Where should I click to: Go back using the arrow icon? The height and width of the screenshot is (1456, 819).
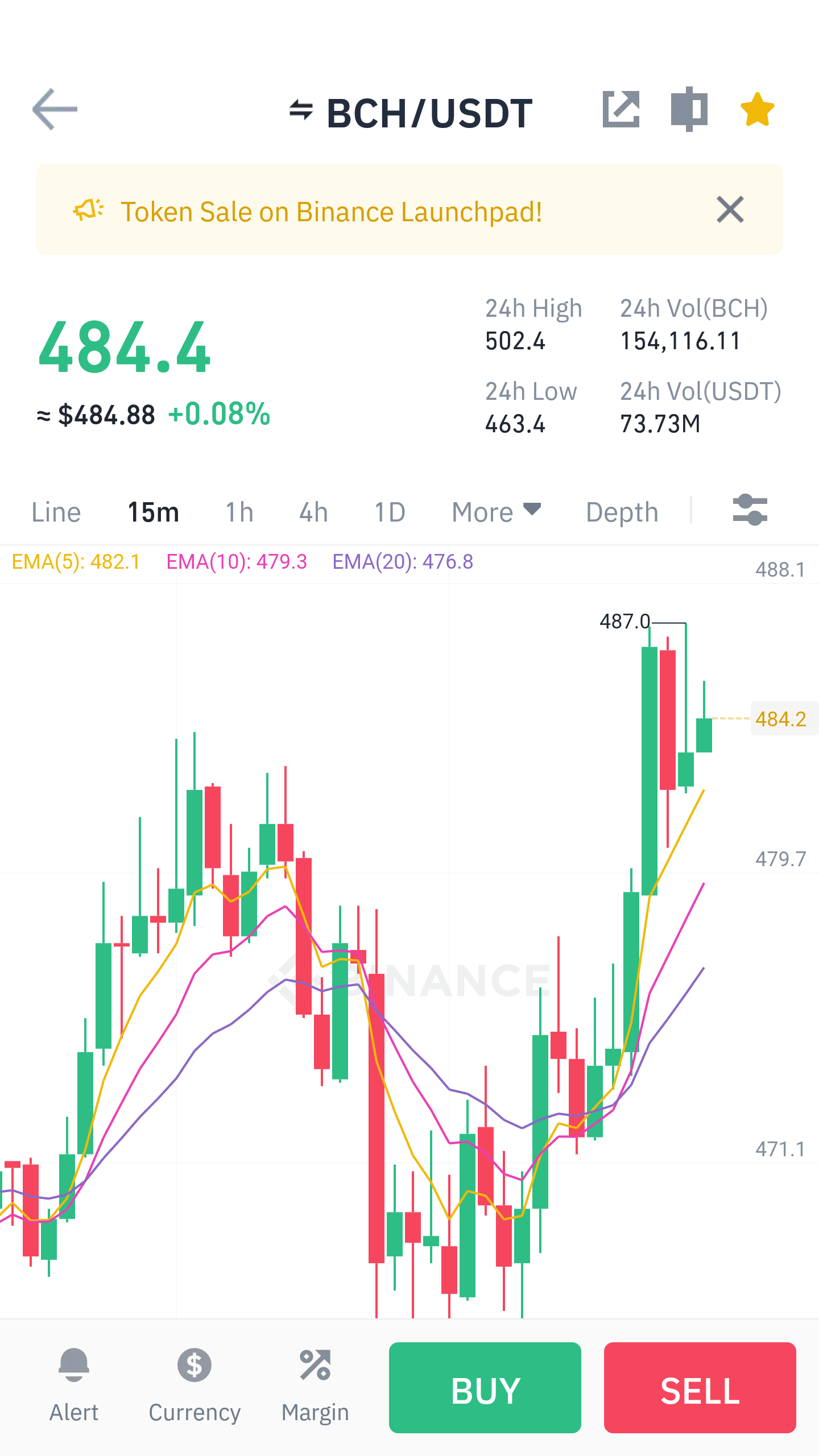pos(55,109)
